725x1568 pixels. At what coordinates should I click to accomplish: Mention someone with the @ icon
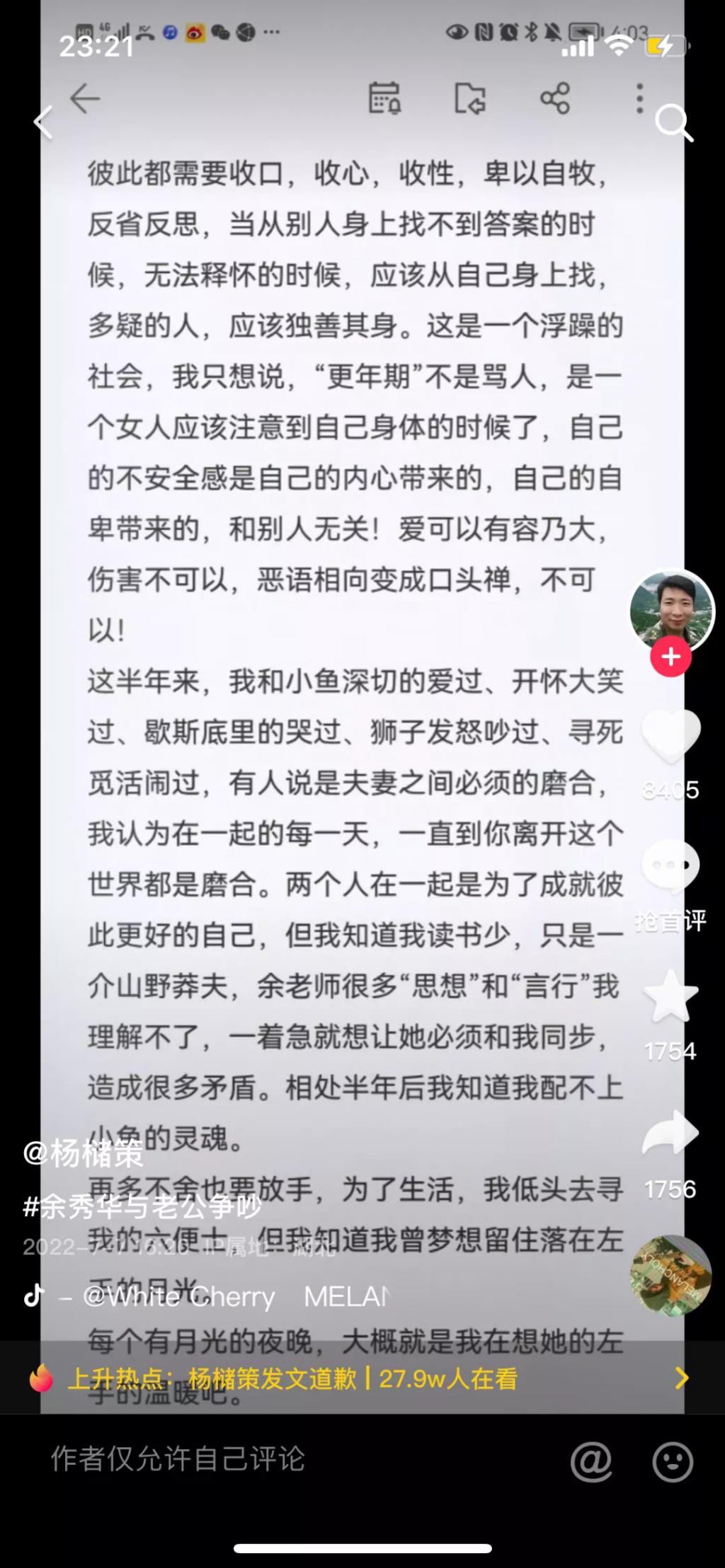click(591, 1461)
